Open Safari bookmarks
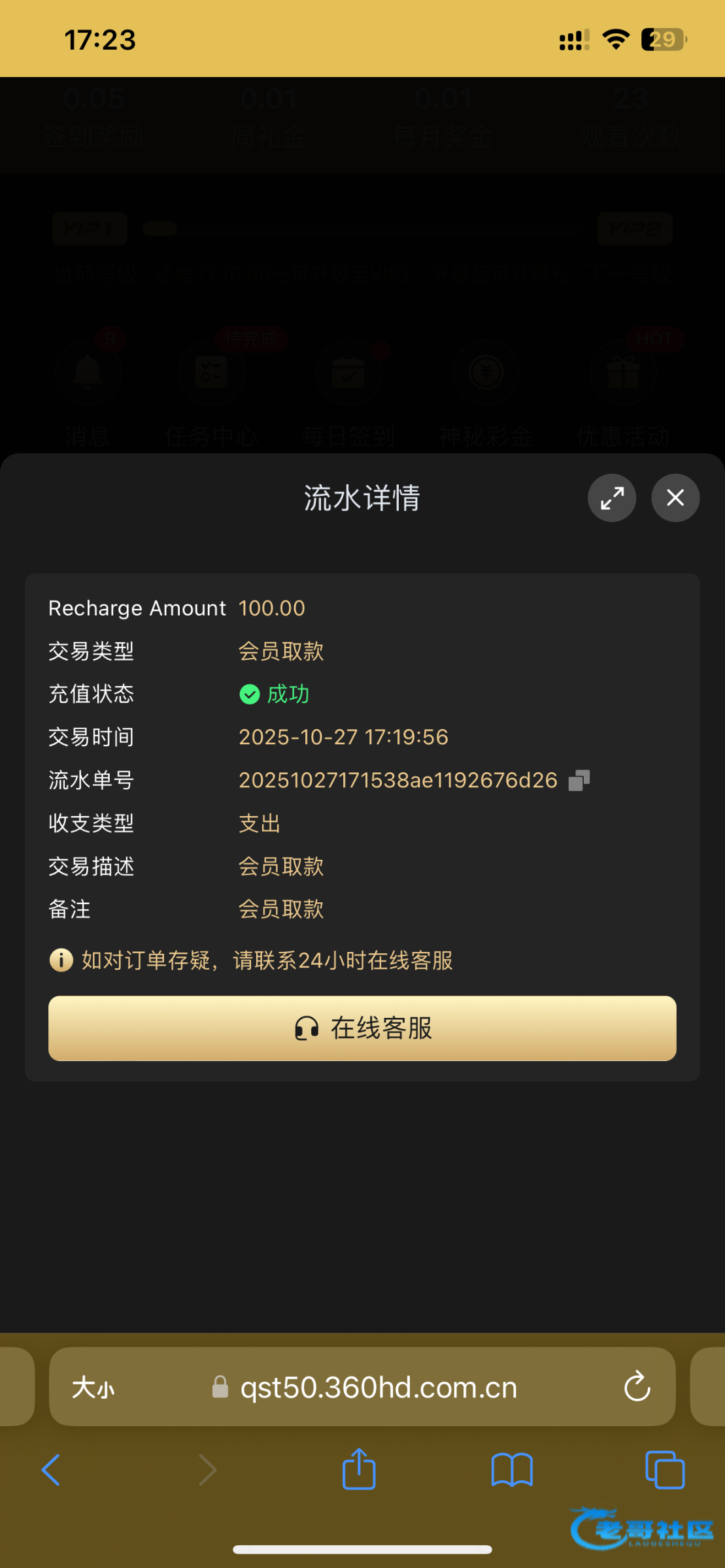The image size is (725, 1568). click(512, 1470)
